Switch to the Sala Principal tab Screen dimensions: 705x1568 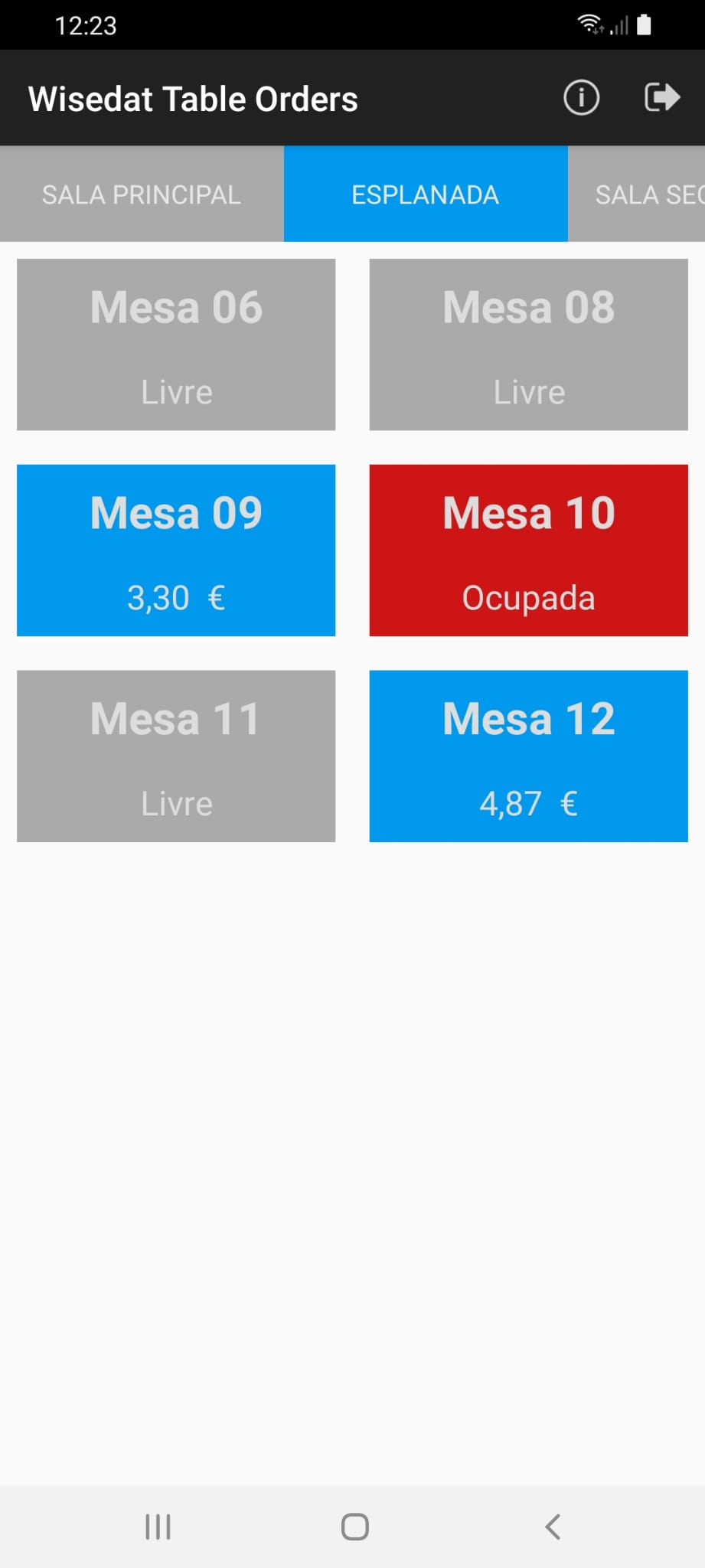click(142, 194)
